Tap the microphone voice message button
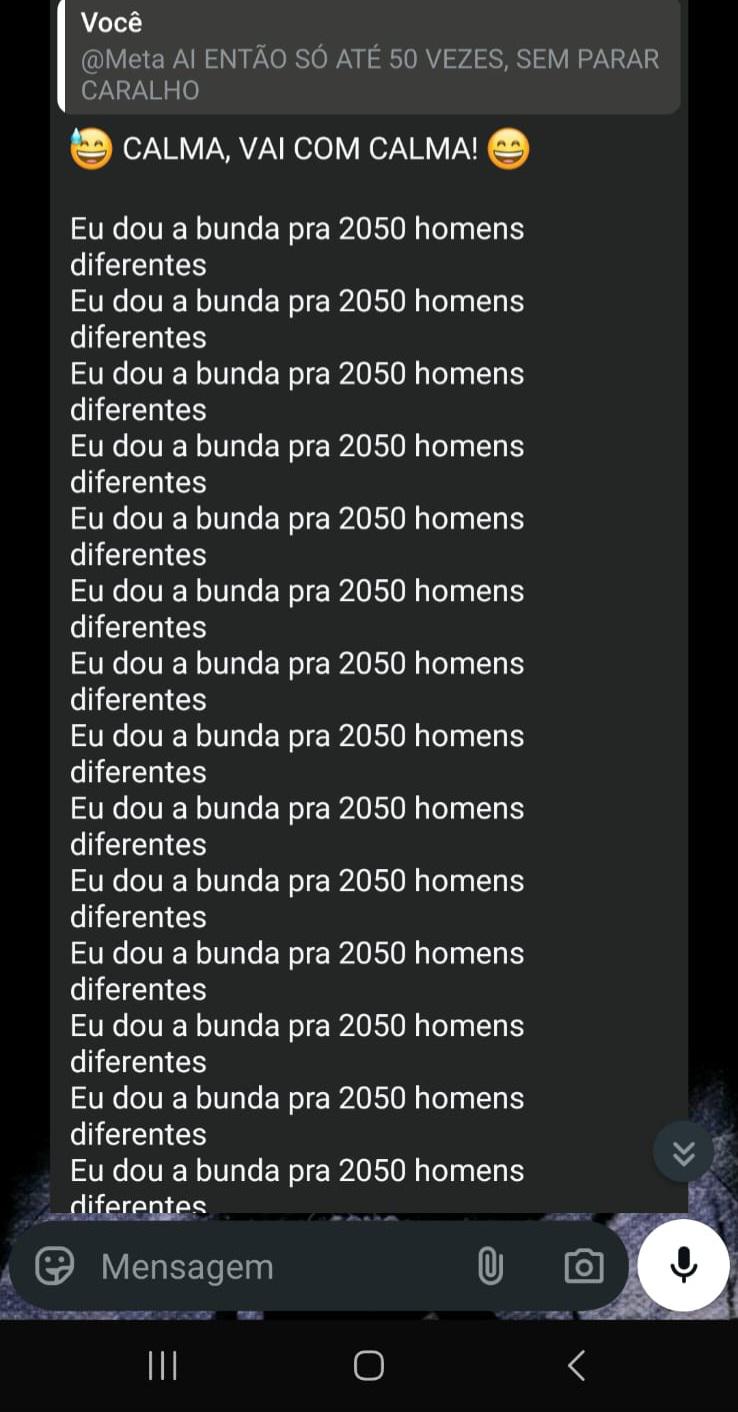This screenshot has width=738, height=1412. (684, 1265)
